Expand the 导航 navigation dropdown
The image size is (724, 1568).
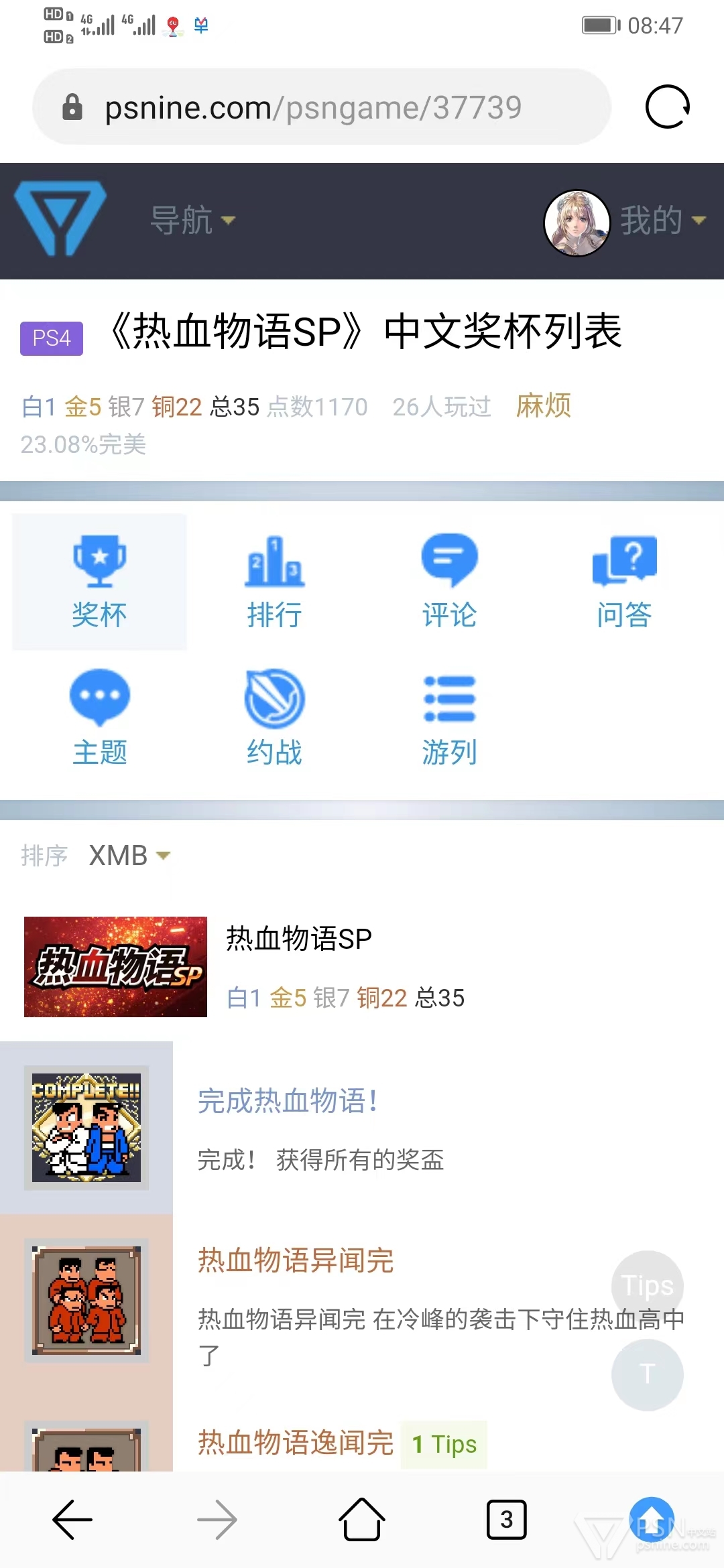(x=193, y=220)
